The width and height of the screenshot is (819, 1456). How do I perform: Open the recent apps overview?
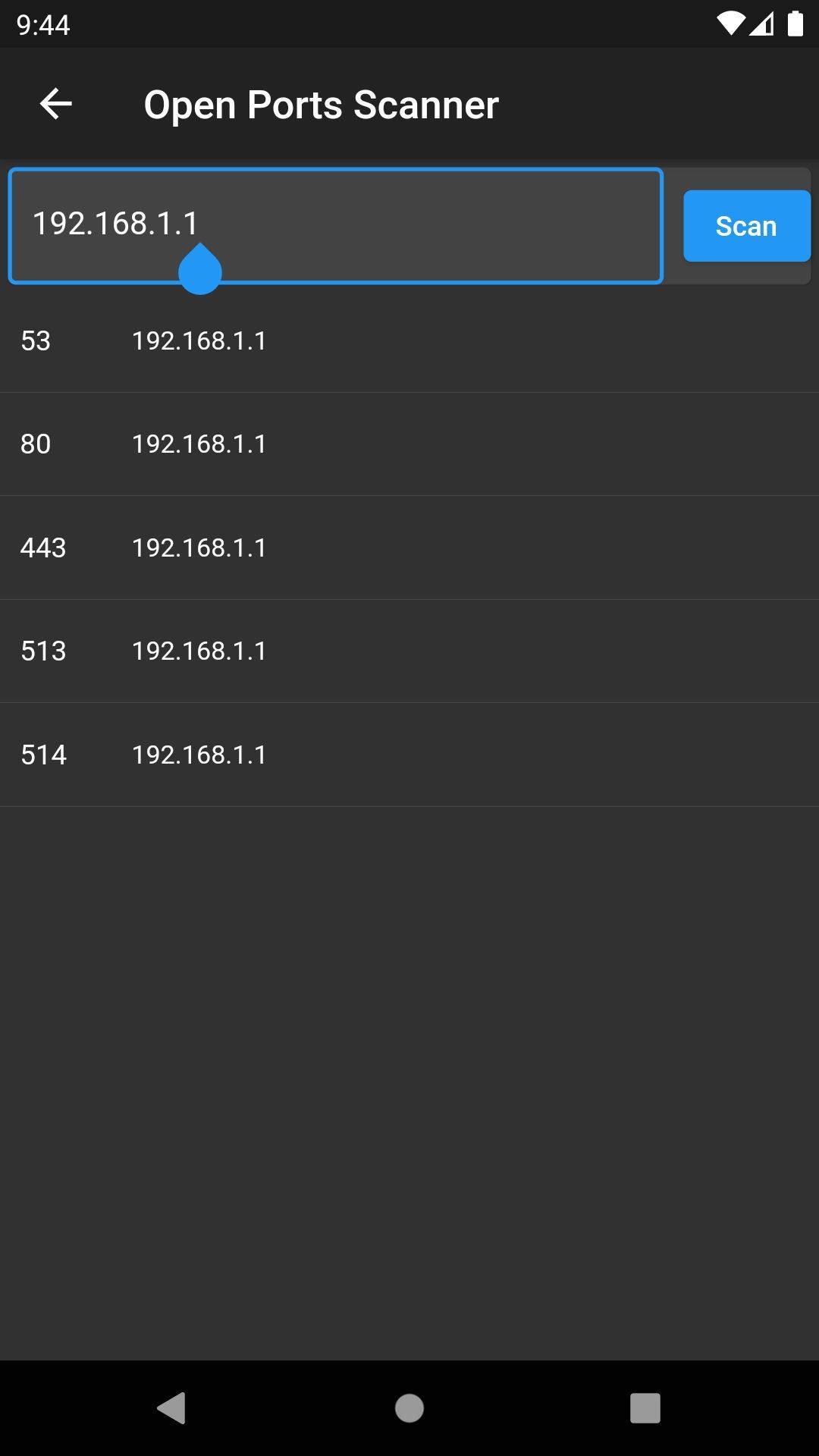[645, 1408]
